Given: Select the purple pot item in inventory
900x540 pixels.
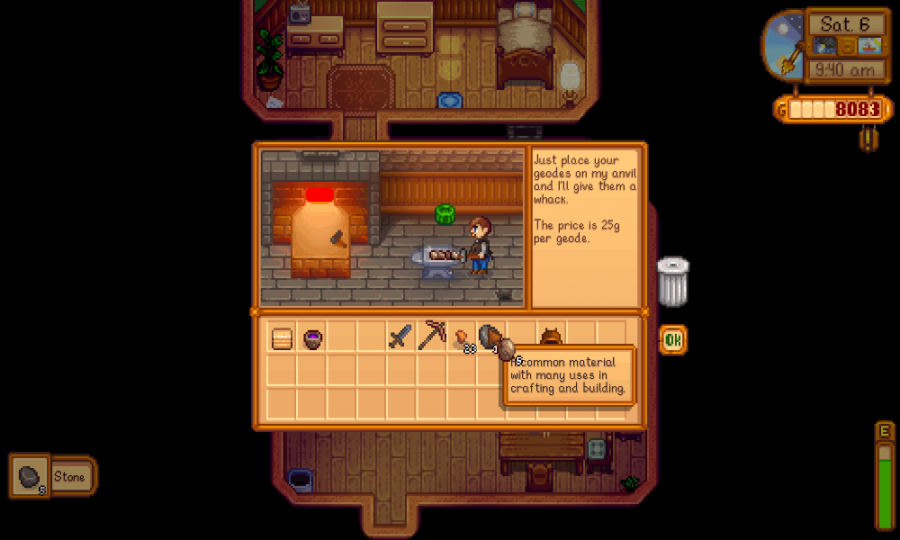Looking at the screenshot, I should pos(312,339).
